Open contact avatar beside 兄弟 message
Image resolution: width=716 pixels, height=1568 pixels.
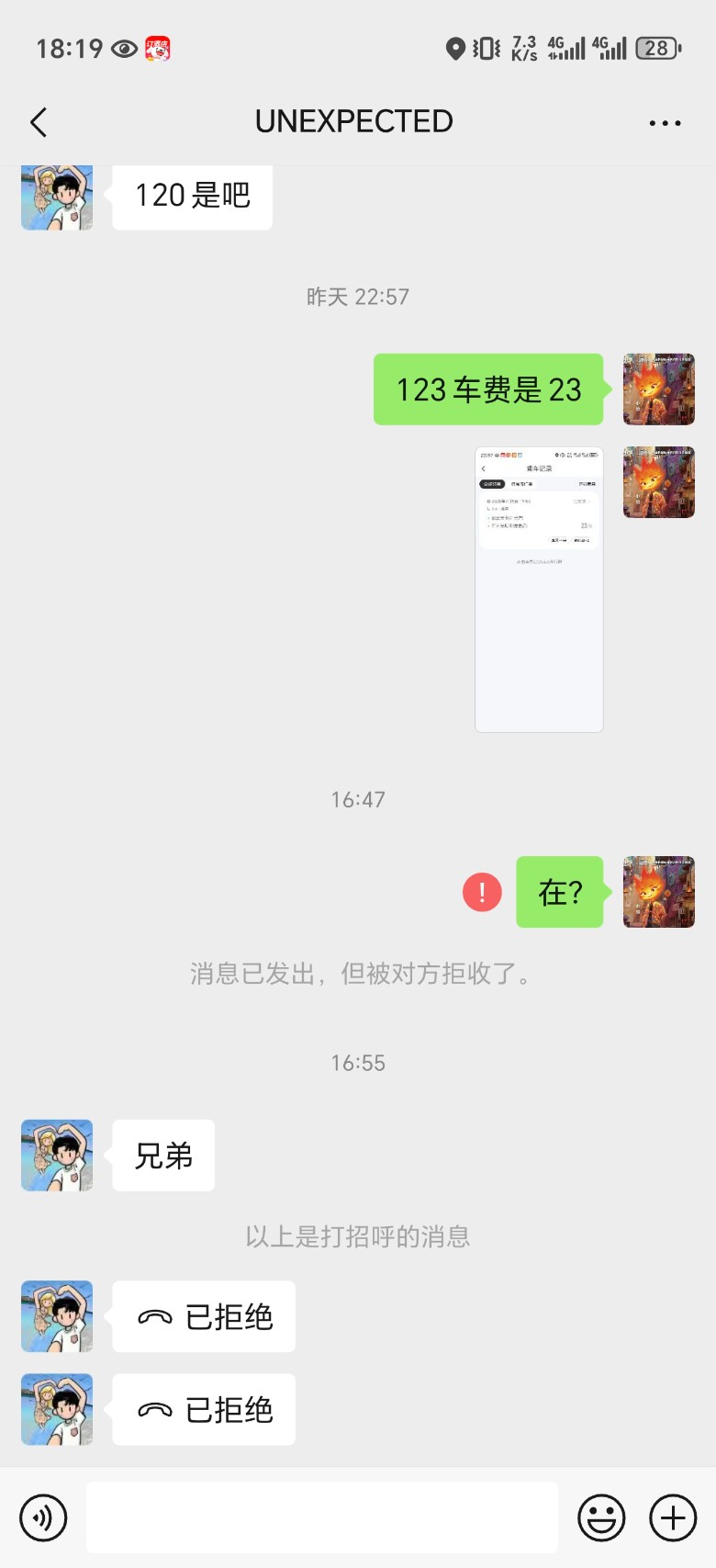point(57,1156)
